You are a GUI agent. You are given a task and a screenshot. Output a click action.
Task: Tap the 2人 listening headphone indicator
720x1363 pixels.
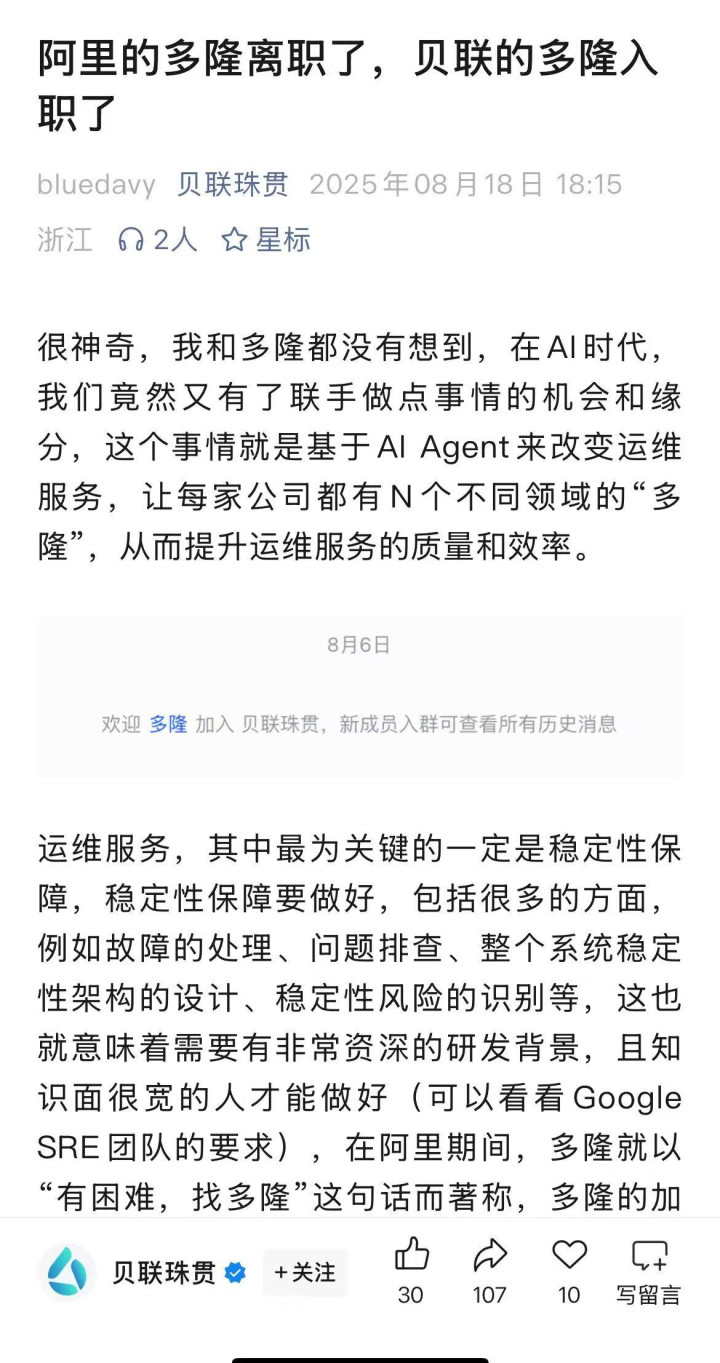(157, 239)
